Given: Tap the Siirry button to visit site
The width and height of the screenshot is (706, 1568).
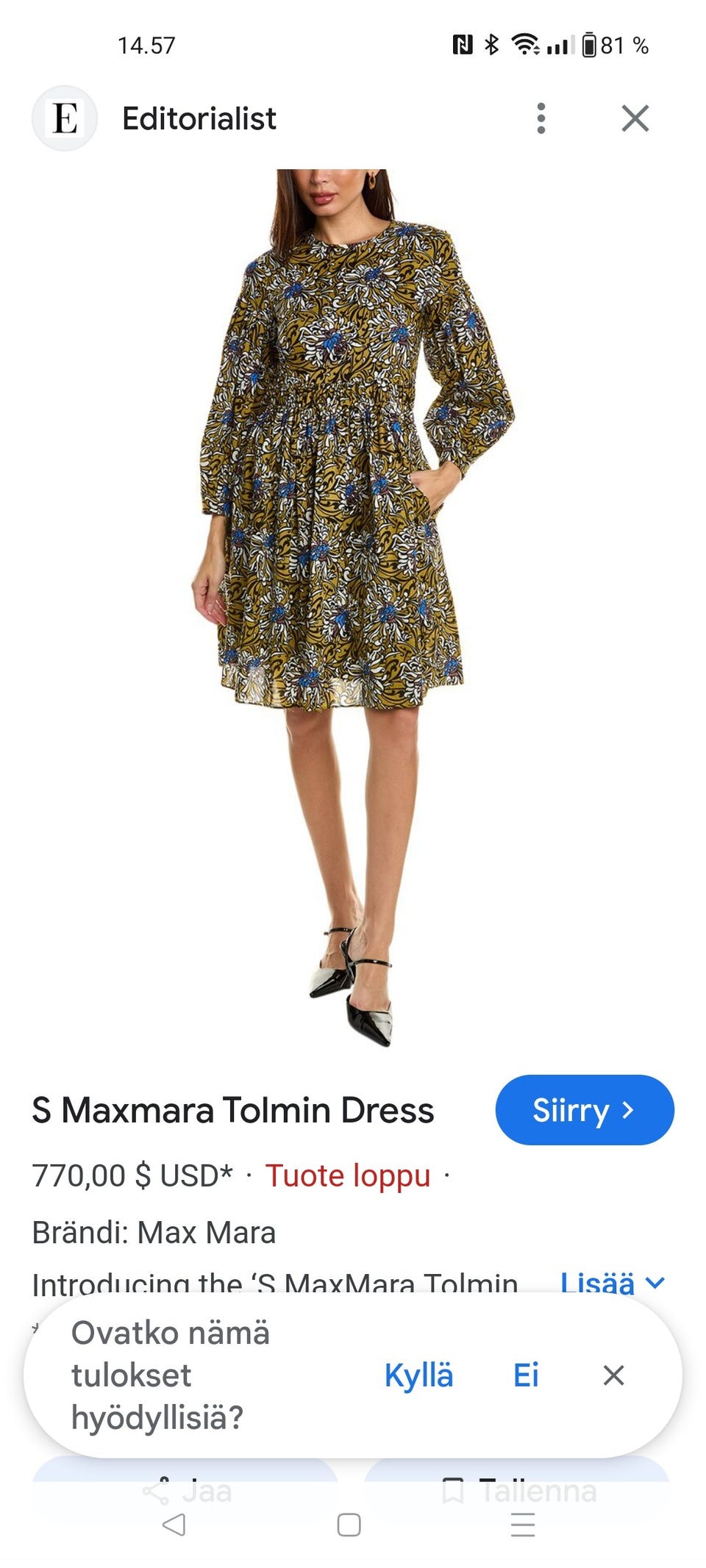Looking at the screenshot, I should point(585,1110).
